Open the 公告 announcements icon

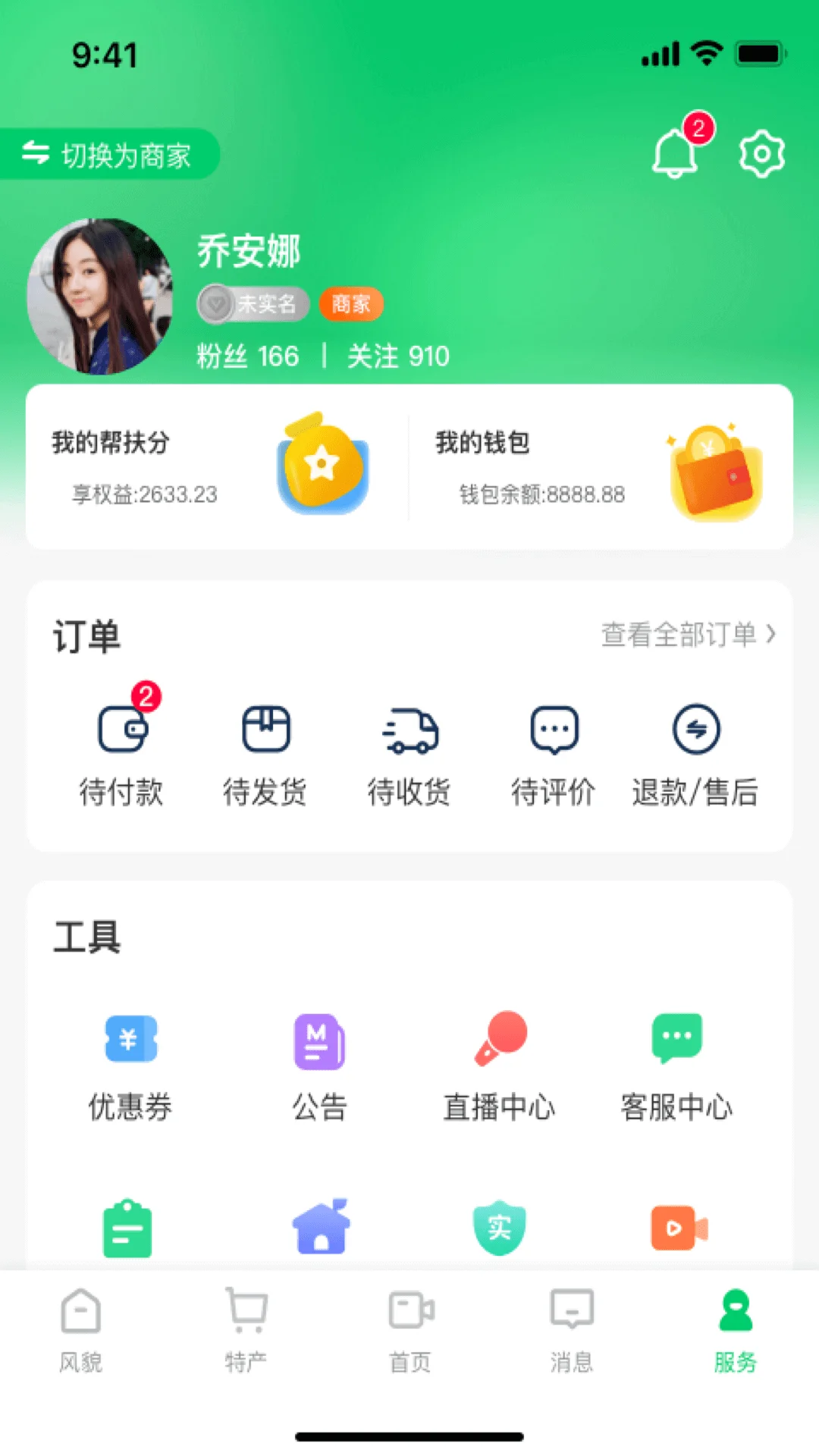click(319, 1042)
